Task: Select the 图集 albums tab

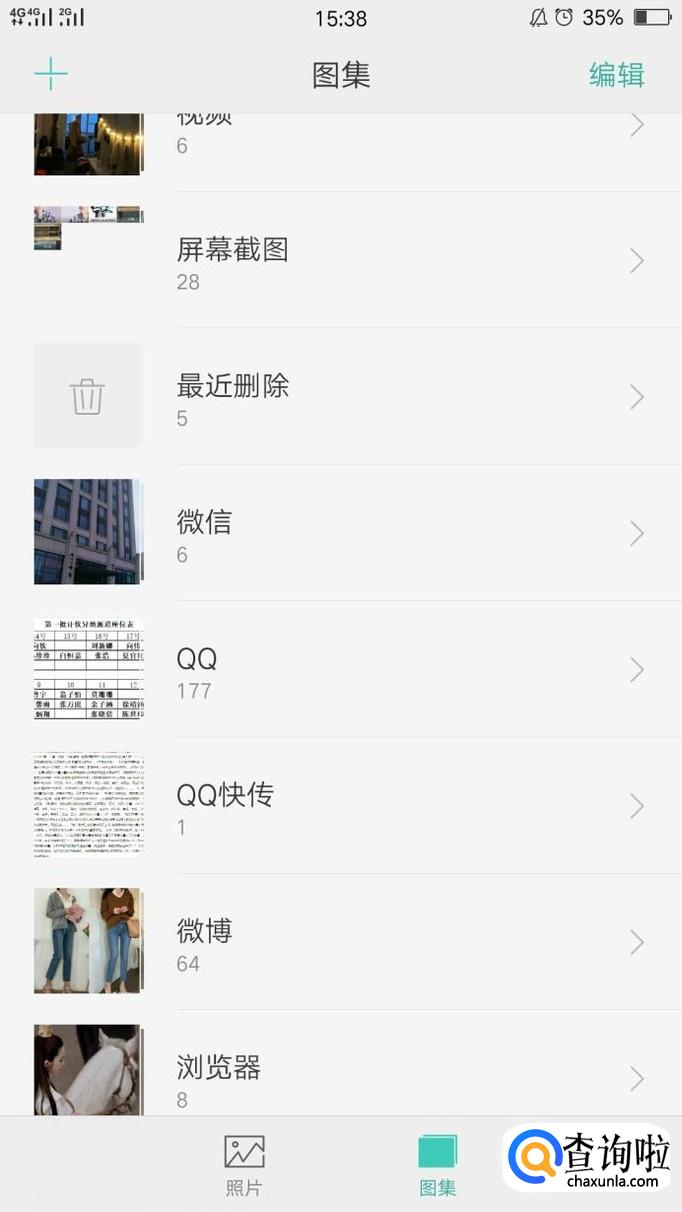Action: pos(437,1166)
